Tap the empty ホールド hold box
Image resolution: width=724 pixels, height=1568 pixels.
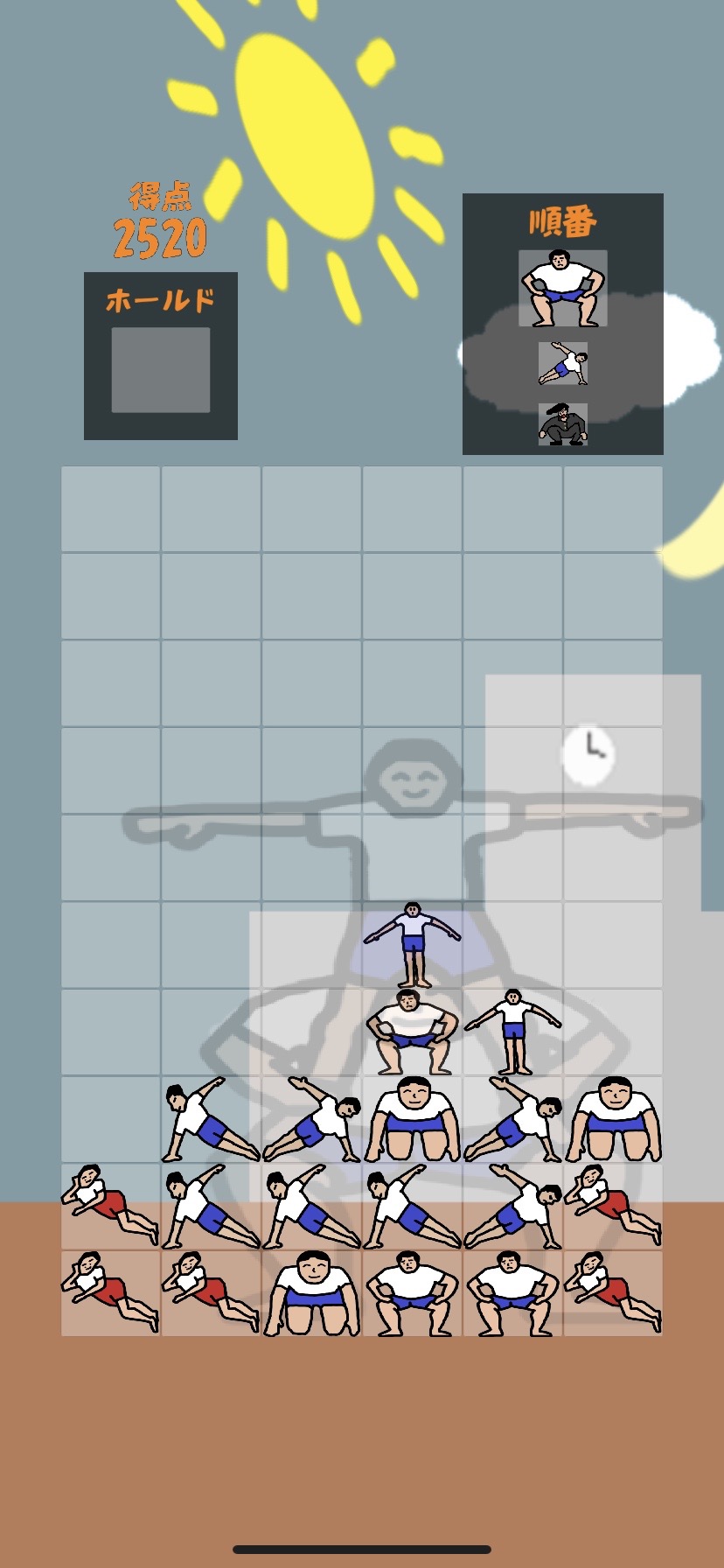point(161,369)
